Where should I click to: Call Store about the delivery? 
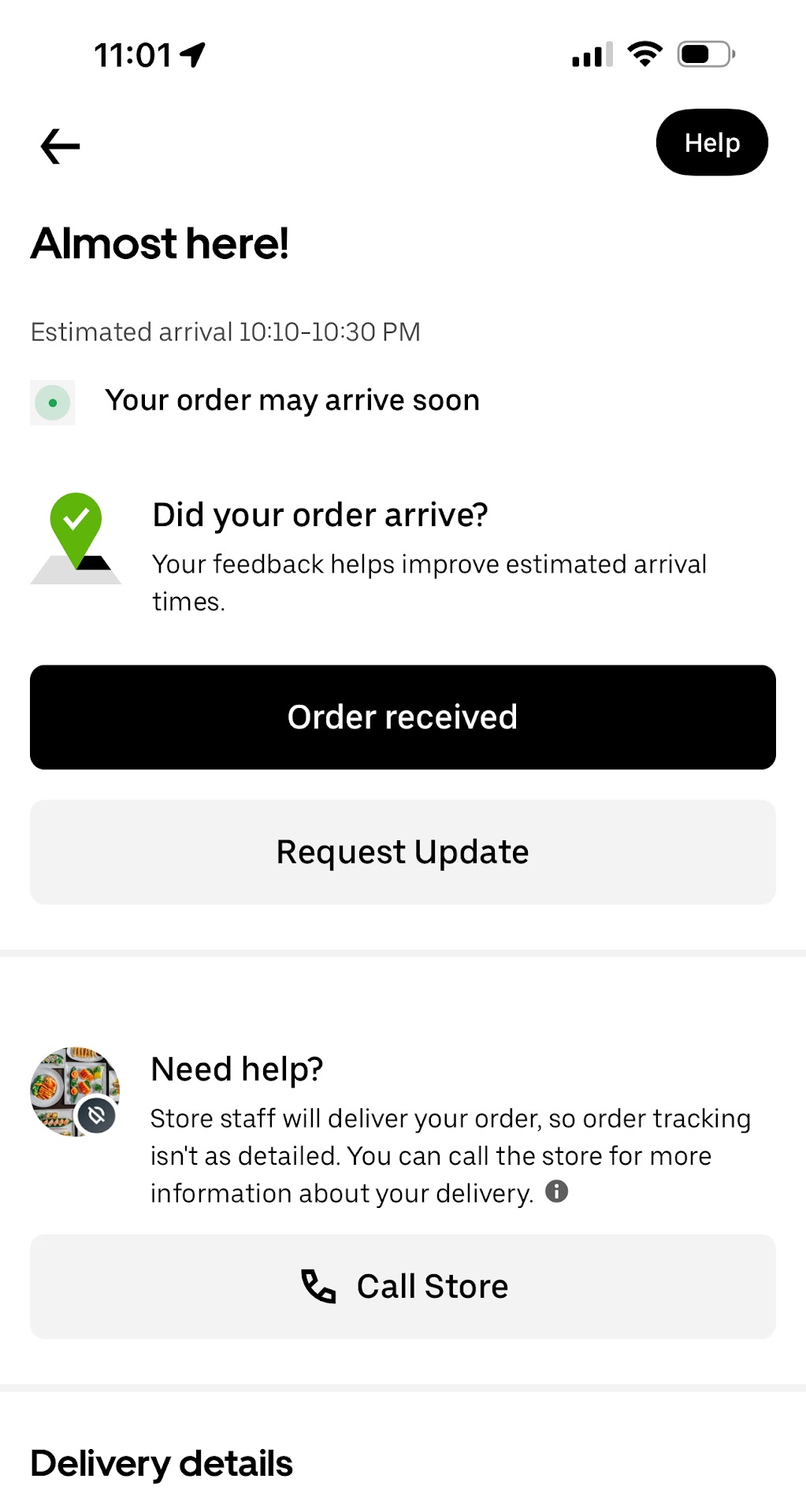tap(403, 1286)
